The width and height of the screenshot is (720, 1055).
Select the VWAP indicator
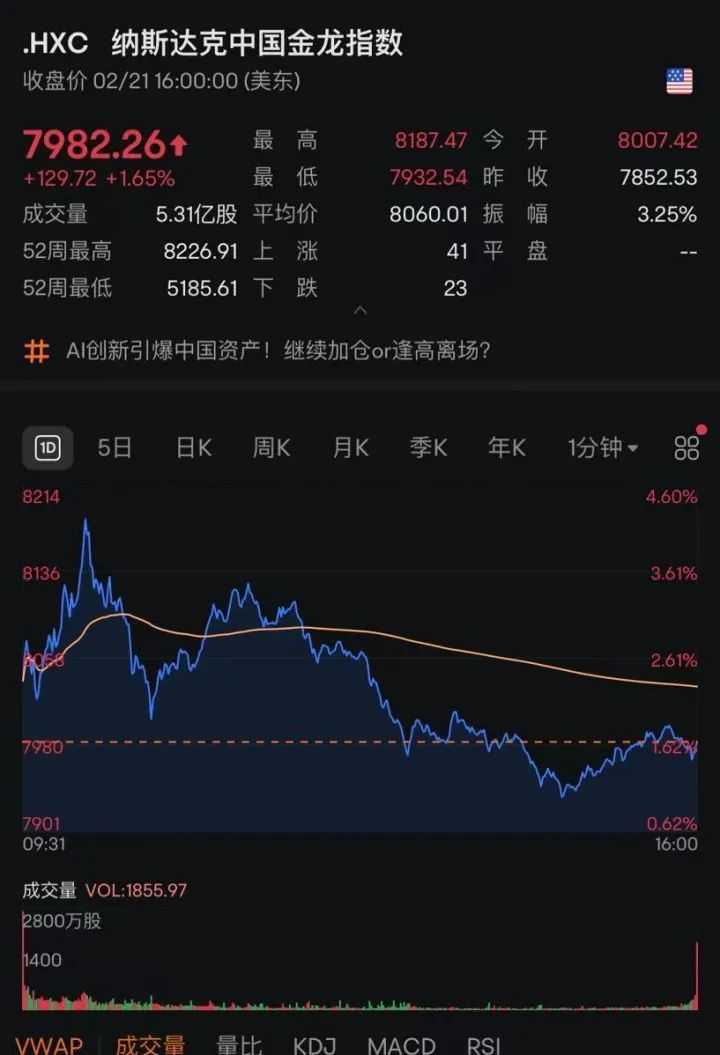coord(49,1045)
